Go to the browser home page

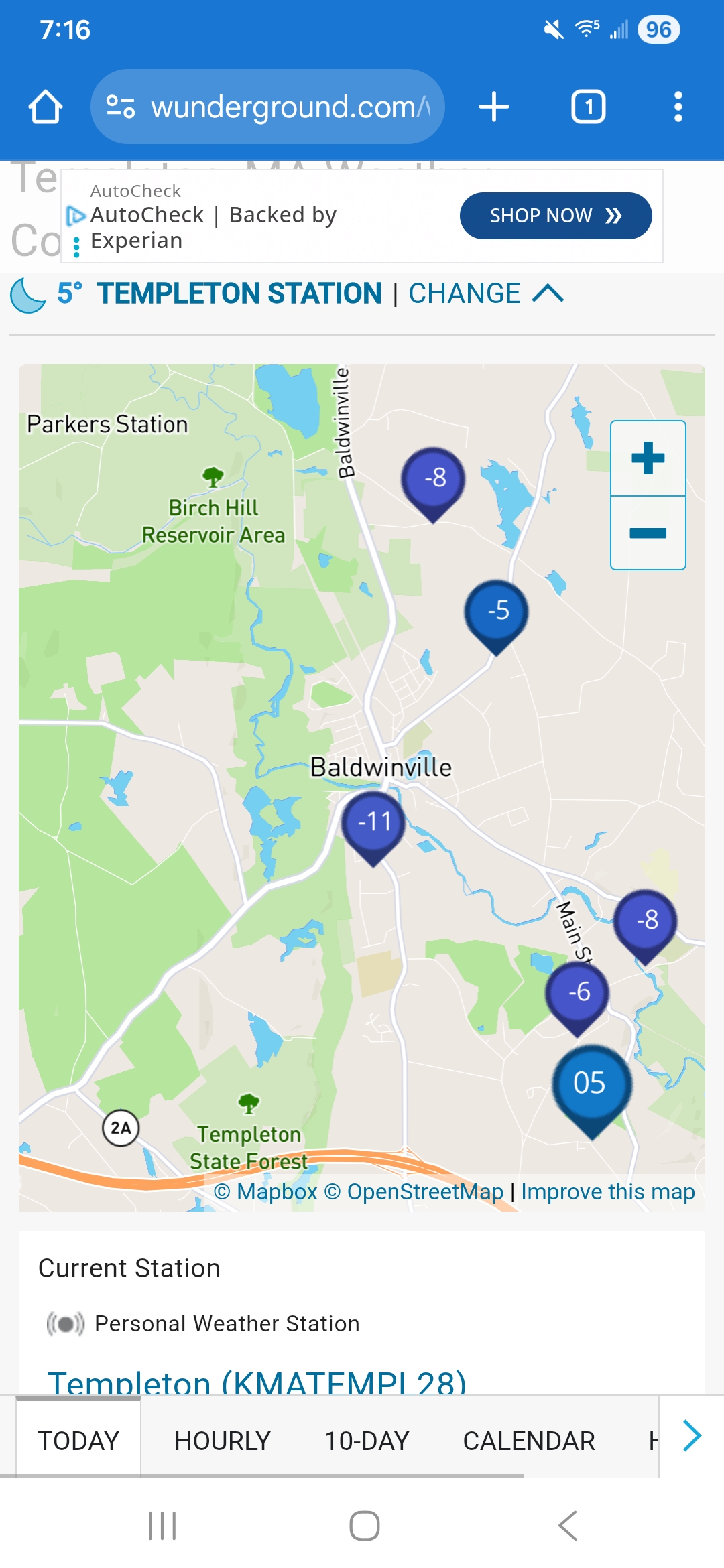tap(46, 107)
